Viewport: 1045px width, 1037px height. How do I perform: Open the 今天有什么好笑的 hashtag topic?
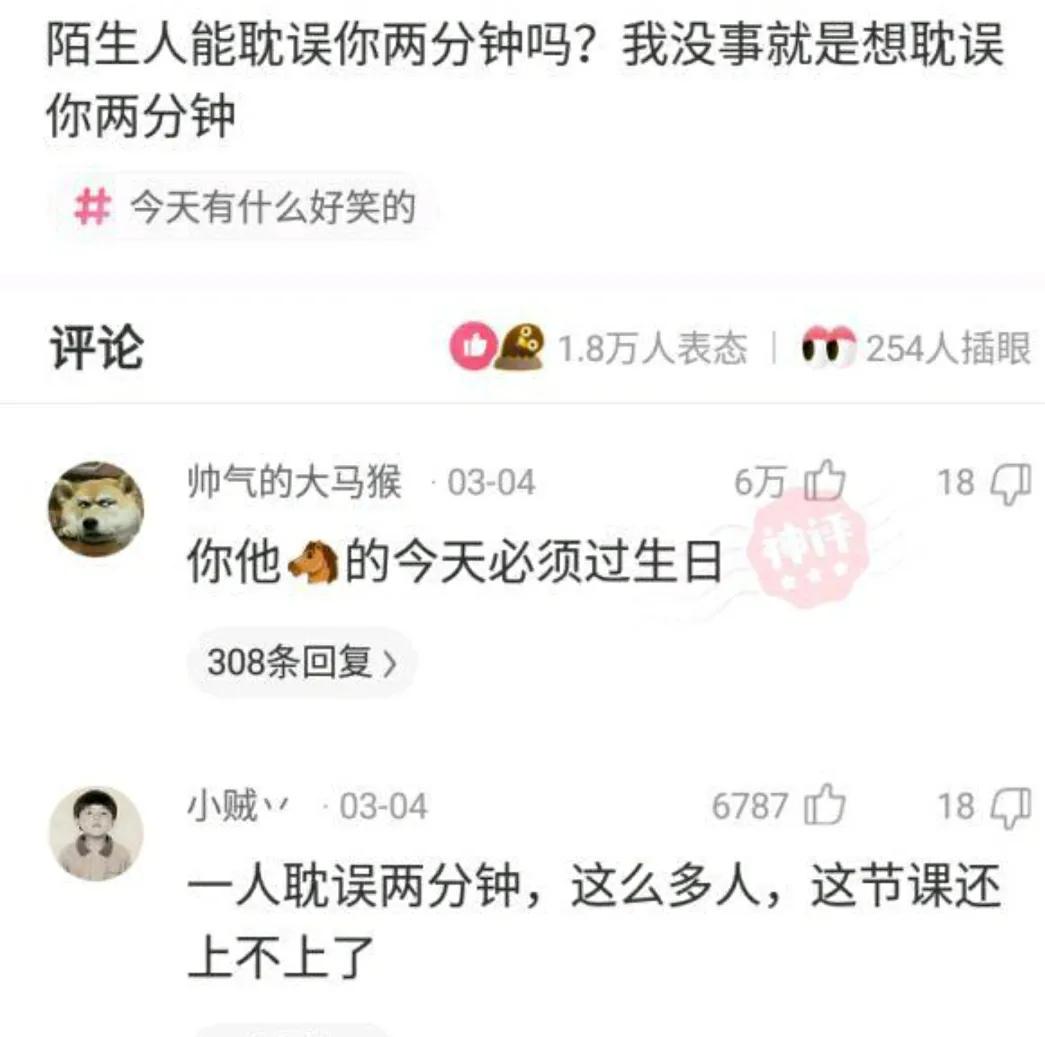[x=245, y=209]
